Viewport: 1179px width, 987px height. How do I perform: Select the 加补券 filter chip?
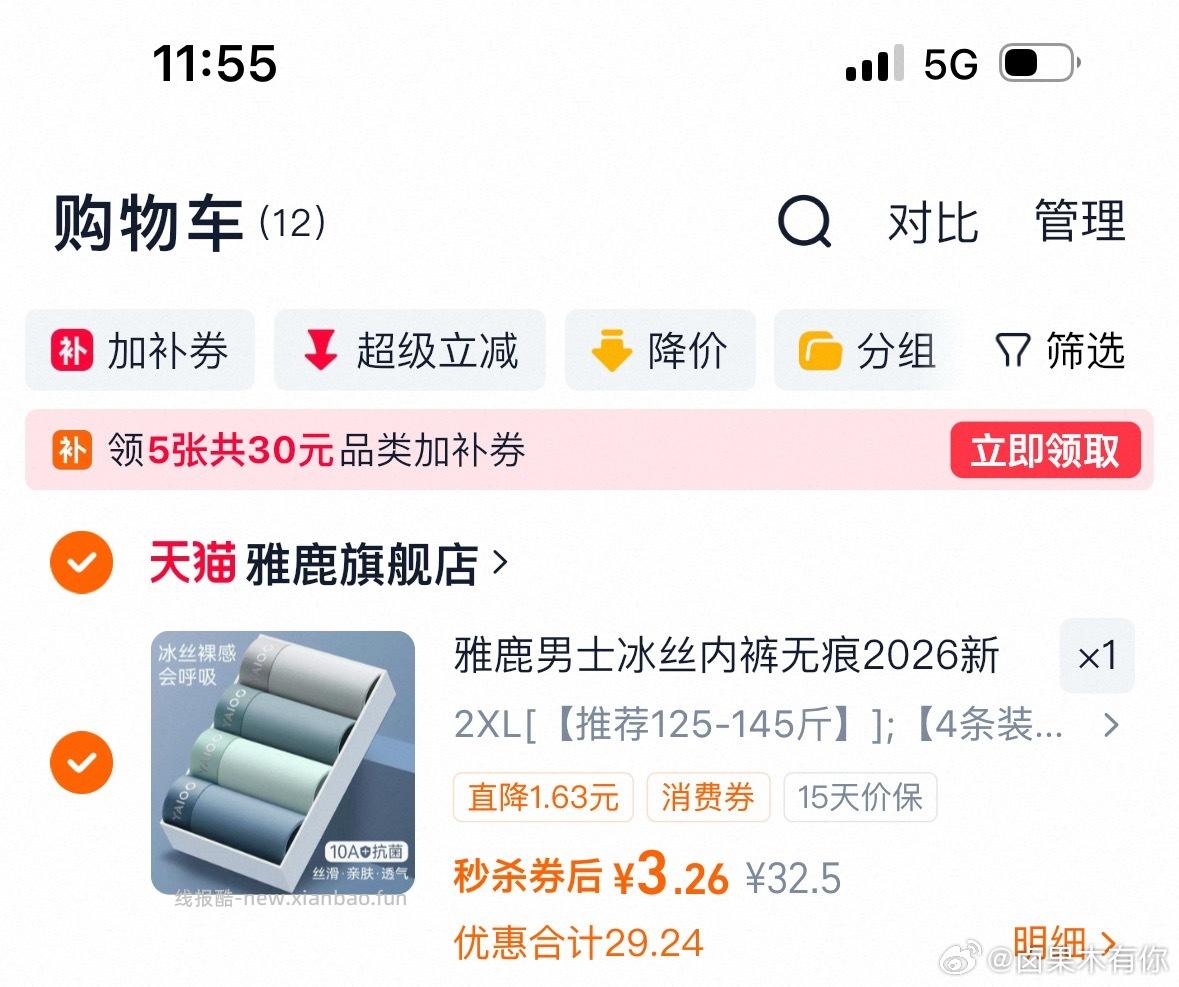coord(140,351)
